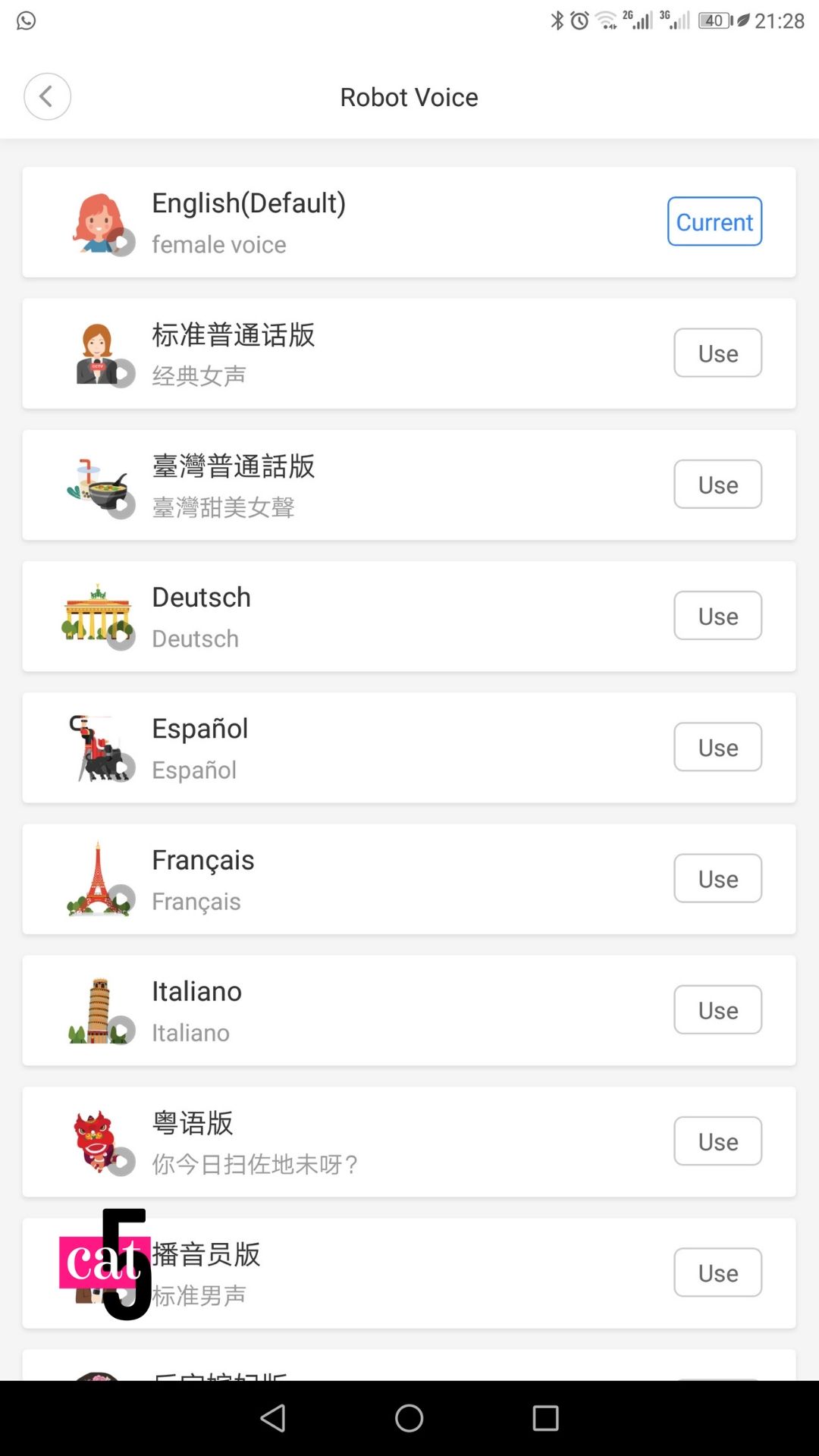Play the Deutsch voice sample
Image resolution: width=819 pixels, height=1456 pixels.
coord(121,635)
